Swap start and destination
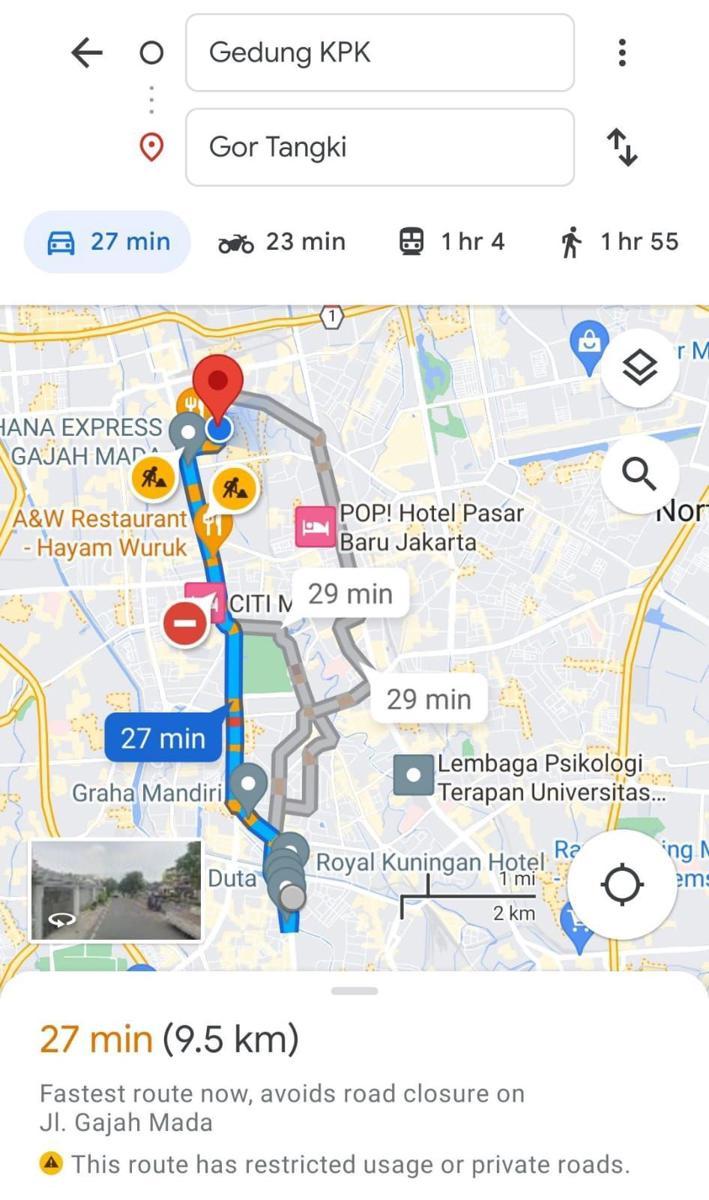Screen dimensions: 709x1200 (622, 148)
